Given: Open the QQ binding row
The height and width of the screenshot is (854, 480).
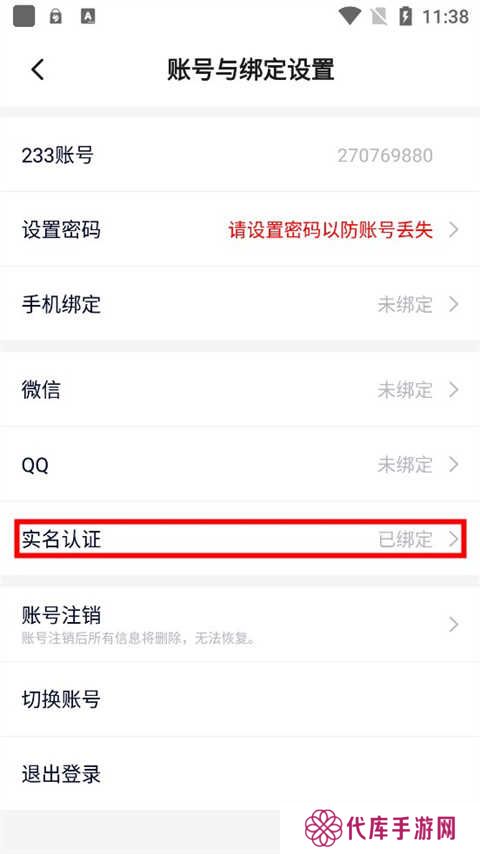Looking at the screenshot, I should click(x=240, y=465).
